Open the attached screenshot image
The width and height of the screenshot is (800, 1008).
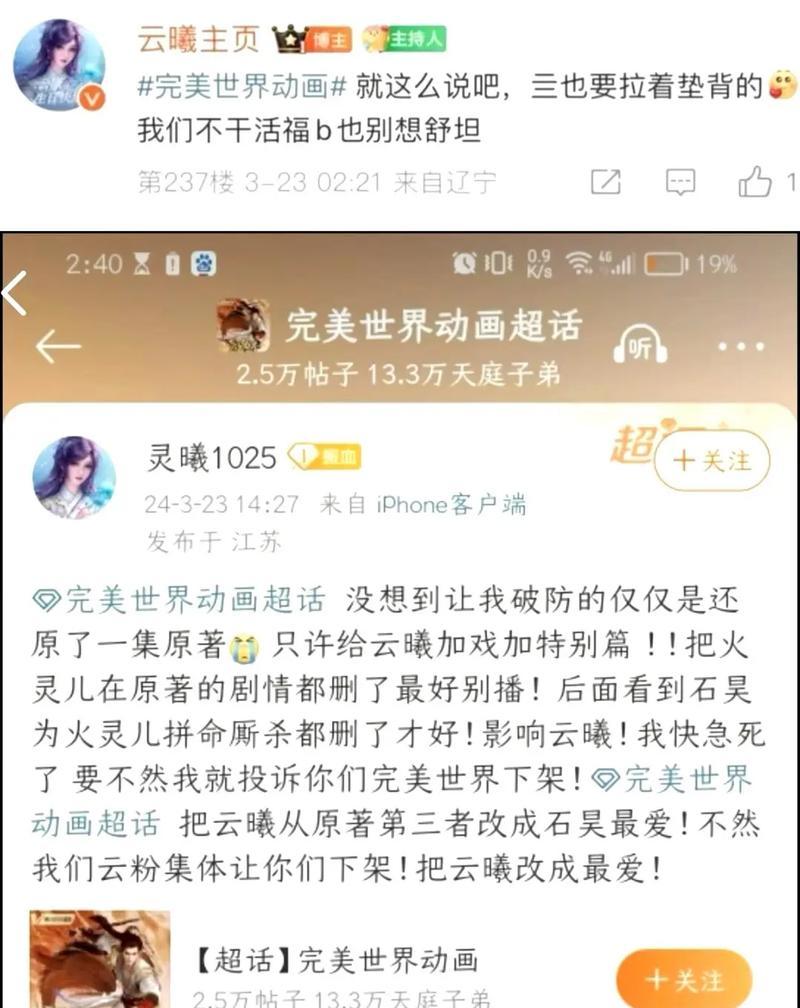coord(400,620)
